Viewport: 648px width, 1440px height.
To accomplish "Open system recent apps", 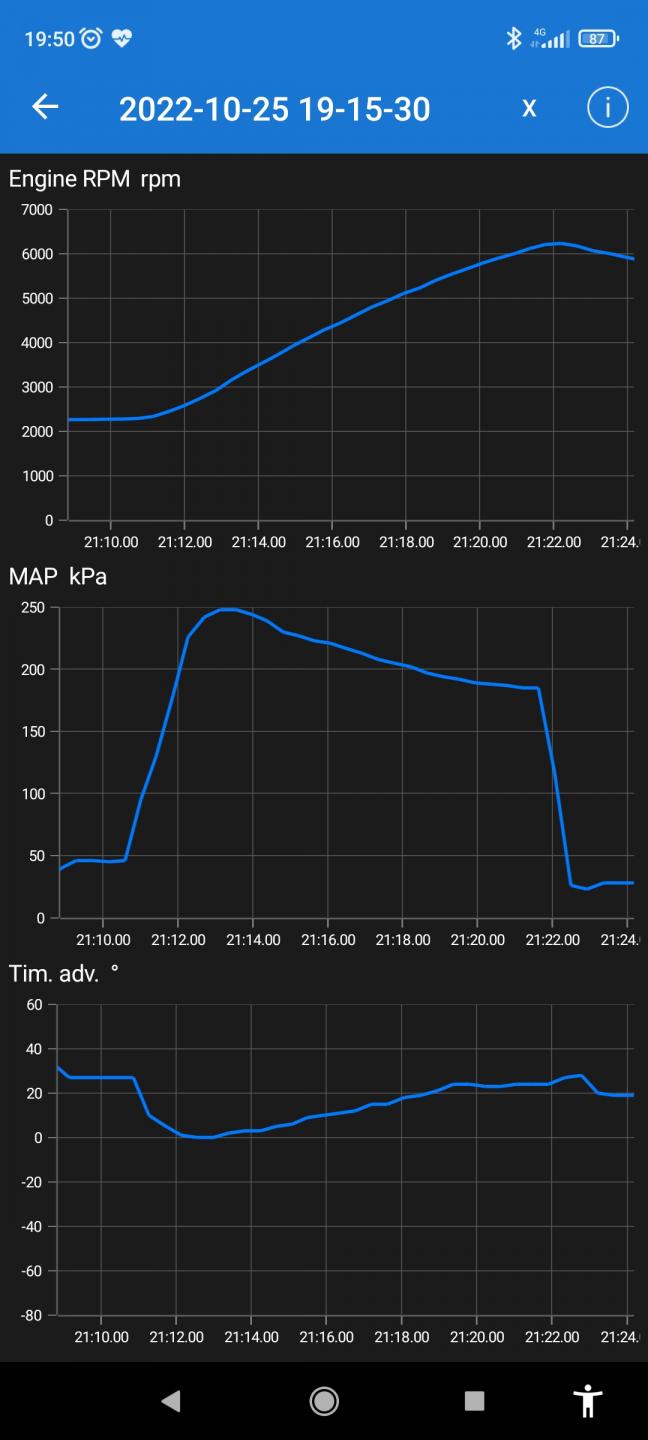I will [475, 1401].
